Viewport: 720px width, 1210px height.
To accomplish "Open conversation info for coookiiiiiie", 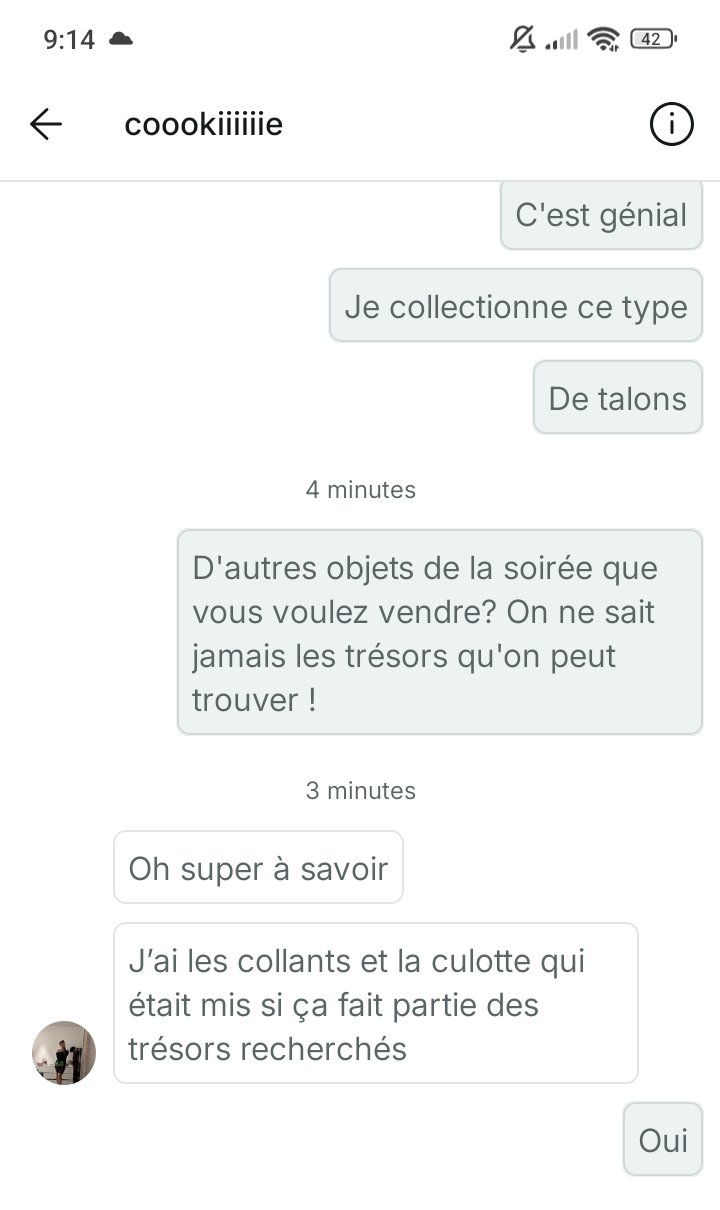I will pos(671,125).
